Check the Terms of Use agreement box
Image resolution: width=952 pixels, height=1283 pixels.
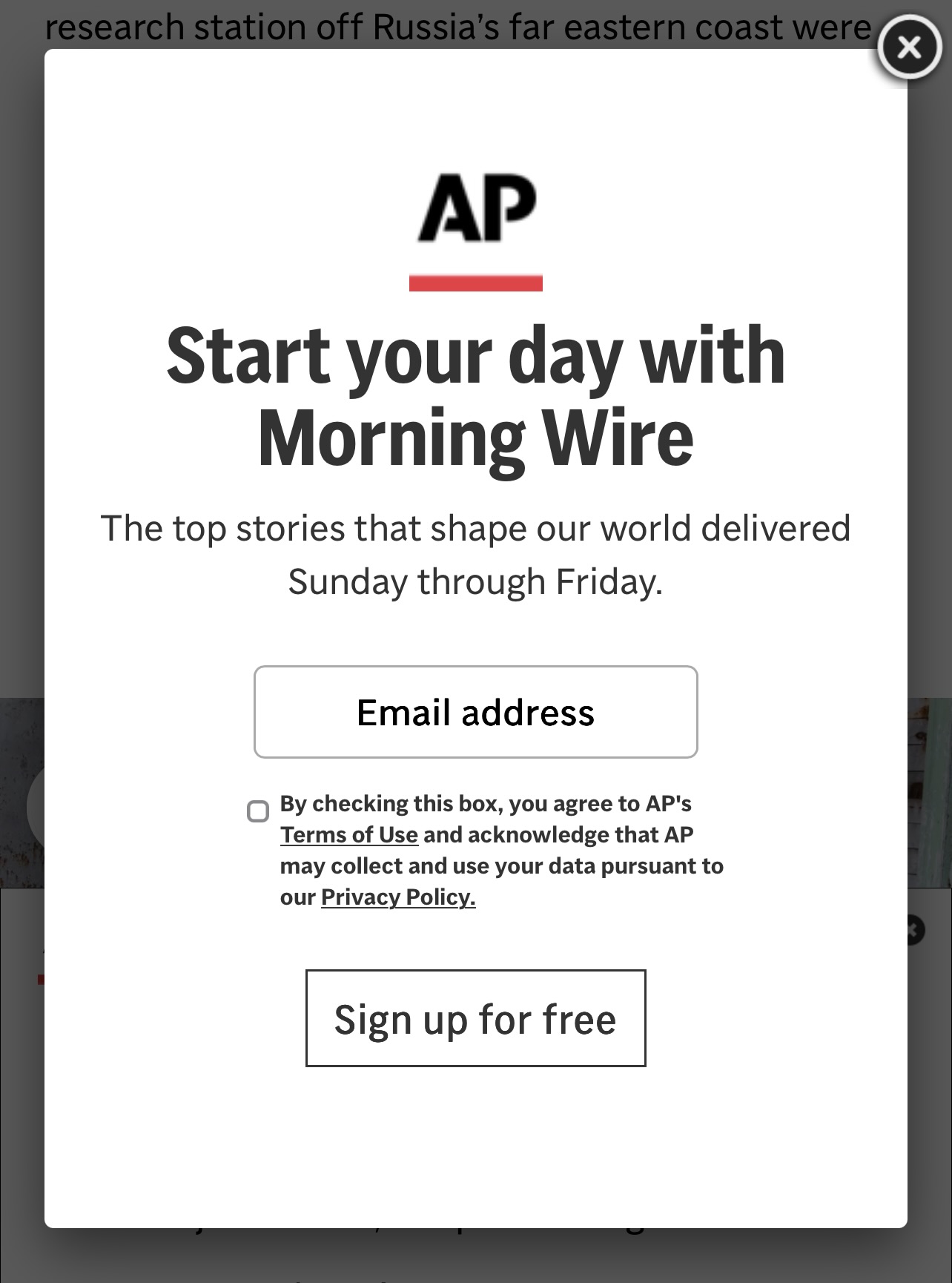[258, 811]
